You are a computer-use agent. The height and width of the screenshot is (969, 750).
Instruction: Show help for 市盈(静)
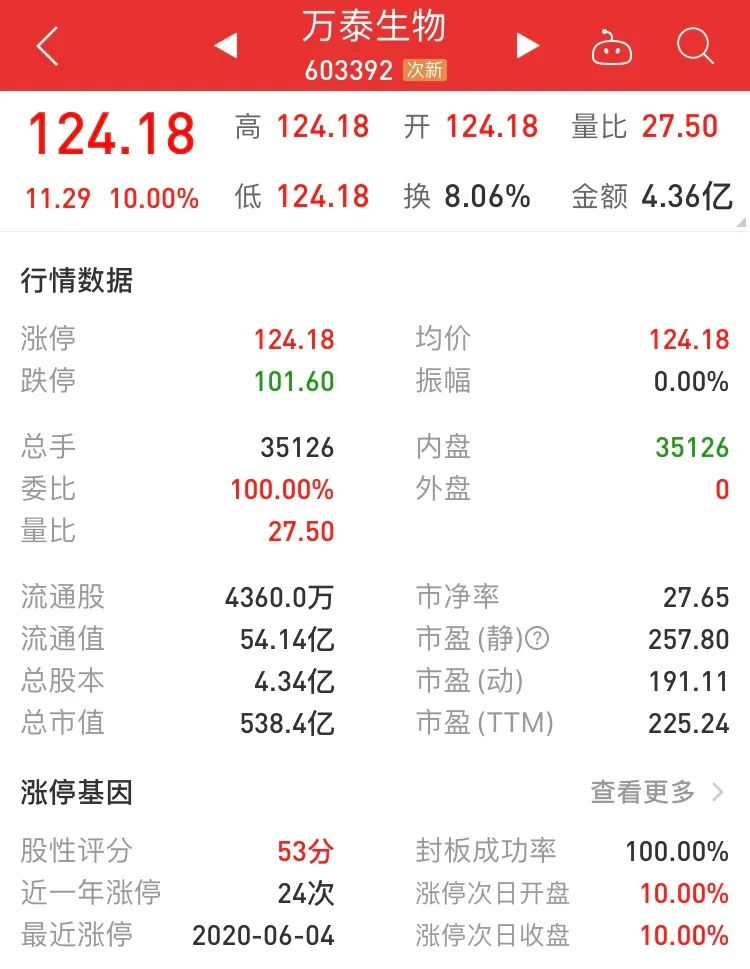coord(537,639)
